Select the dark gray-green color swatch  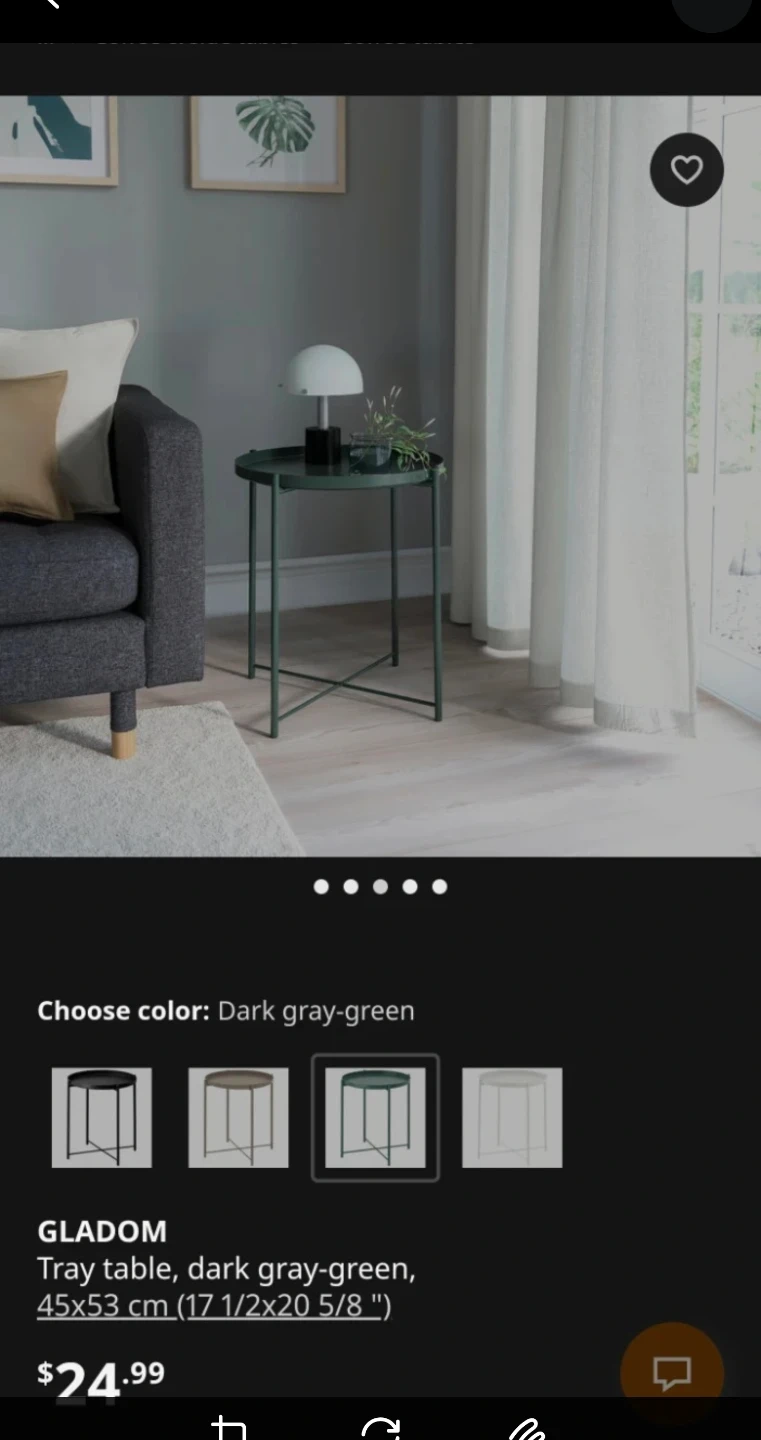click(x=375, y=1117)
